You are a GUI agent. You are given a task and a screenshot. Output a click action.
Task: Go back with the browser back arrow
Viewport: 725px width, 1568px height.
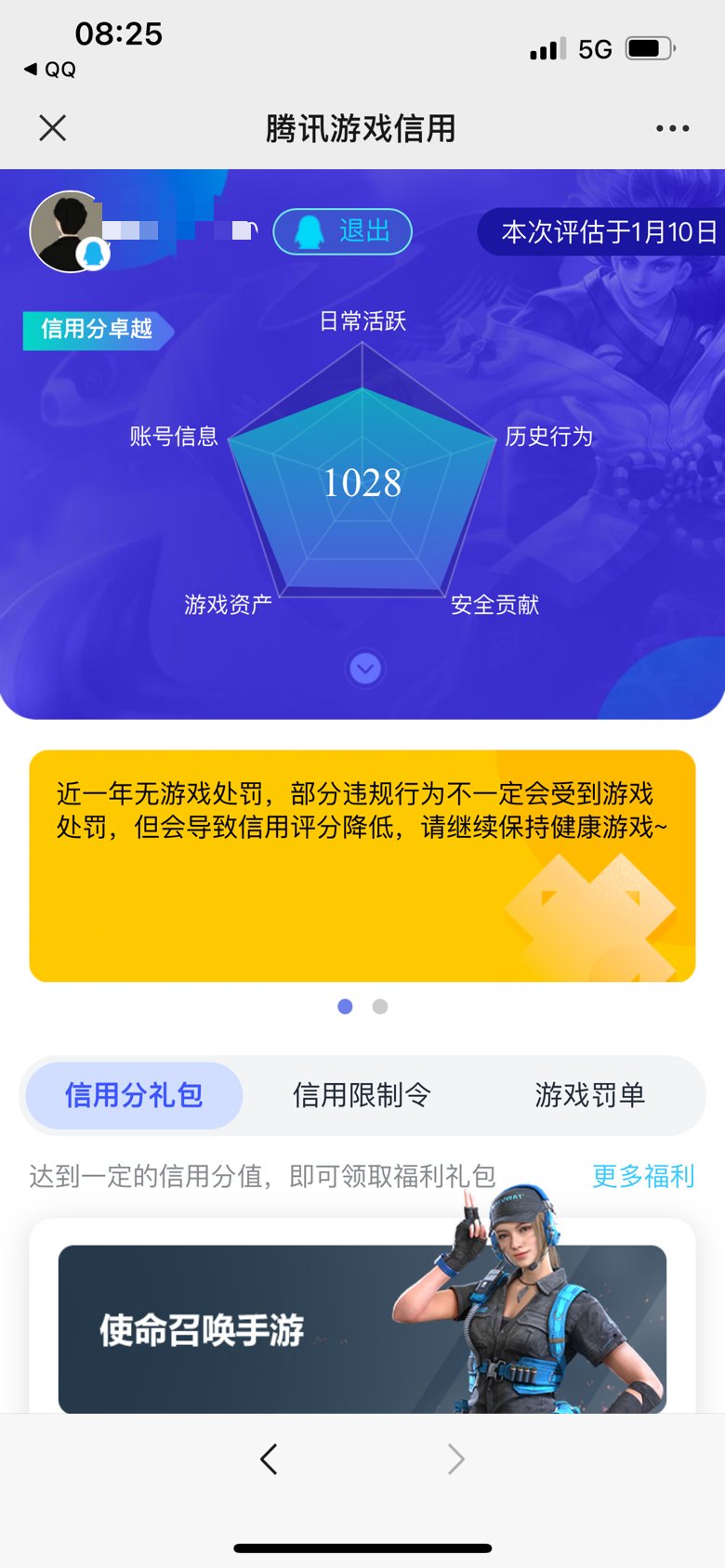pos(269,1459)
